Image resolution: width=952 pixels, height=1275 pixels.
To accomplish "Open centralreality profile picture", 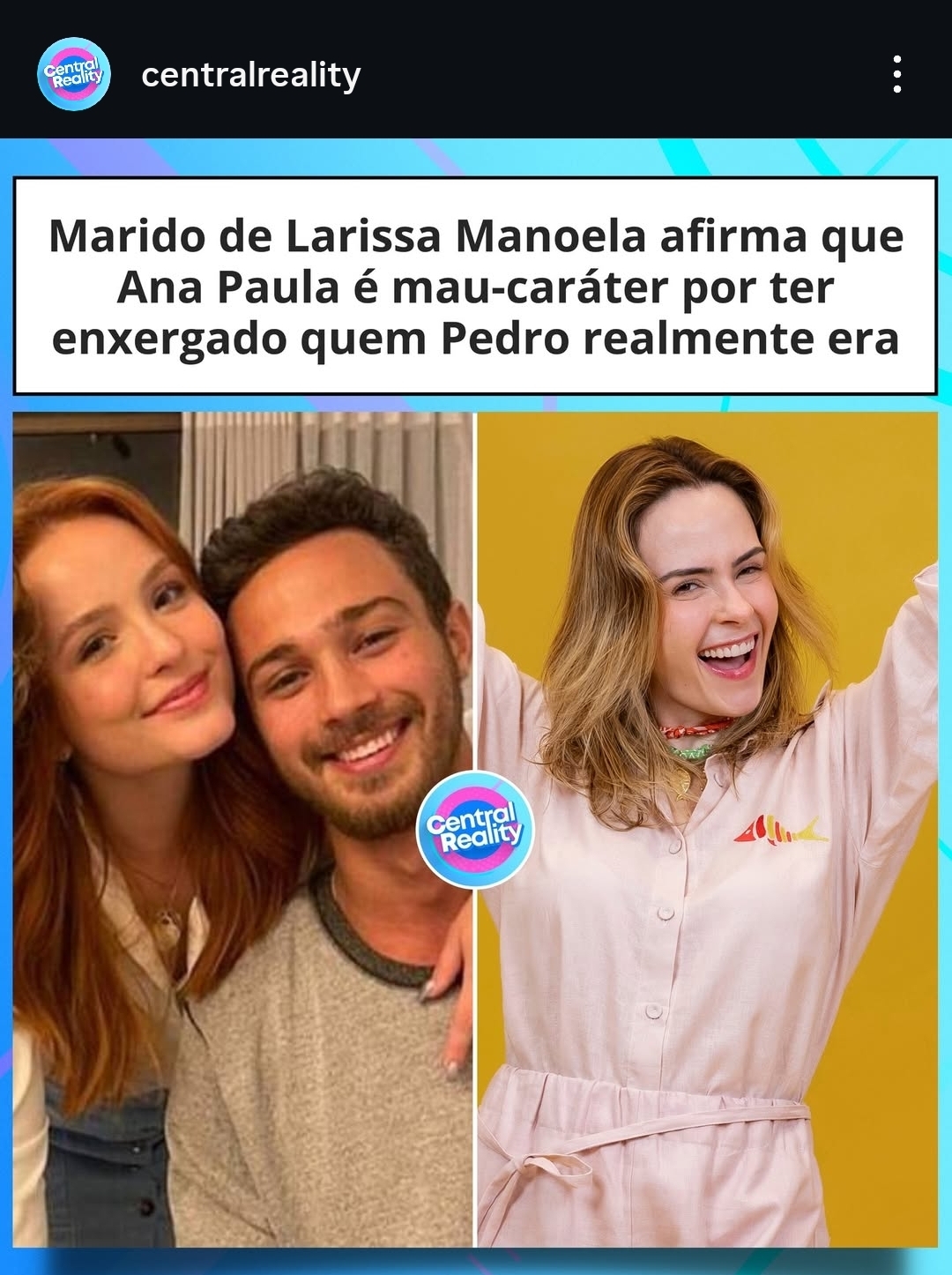I will (x=75, y=75).
